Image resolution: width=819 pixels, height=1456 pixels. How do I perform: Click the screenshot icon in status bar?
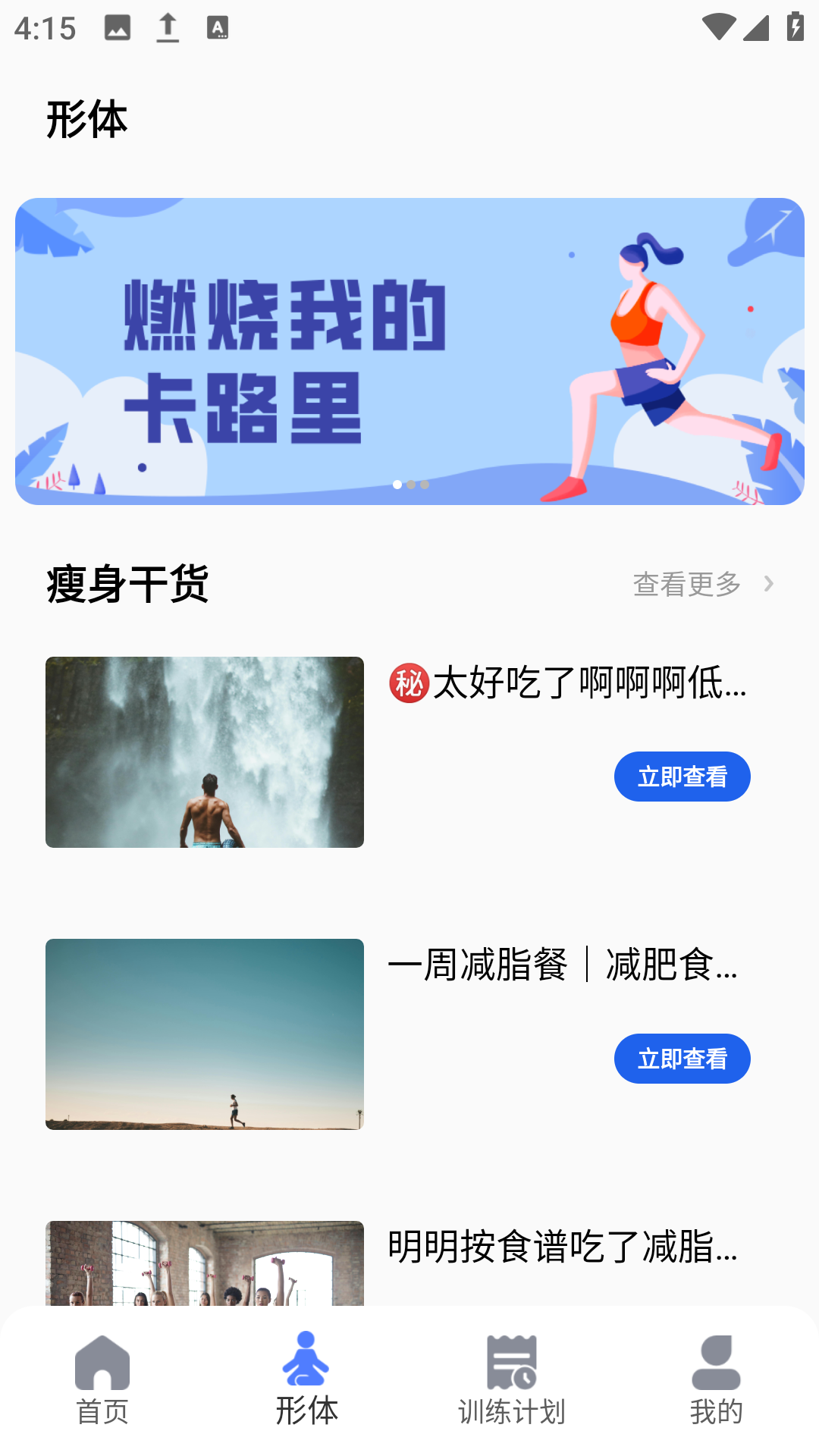pos(118,29)
